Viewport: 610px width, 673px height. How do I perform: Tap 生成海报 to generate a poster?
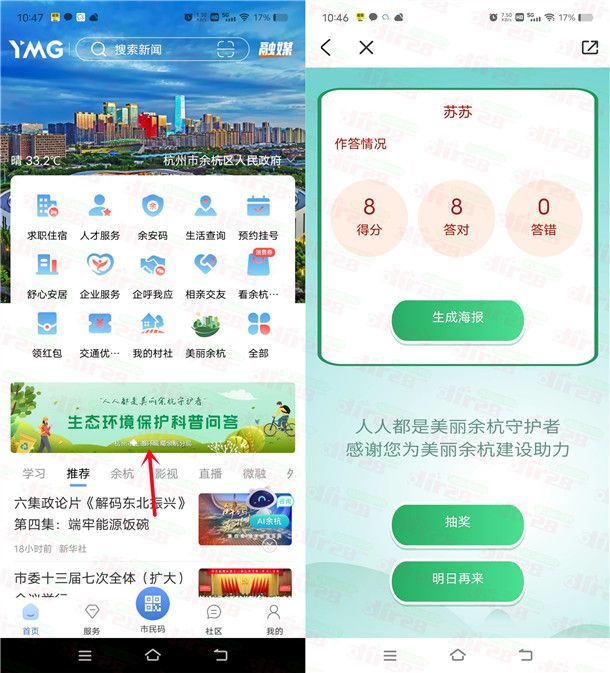point(457,317)
